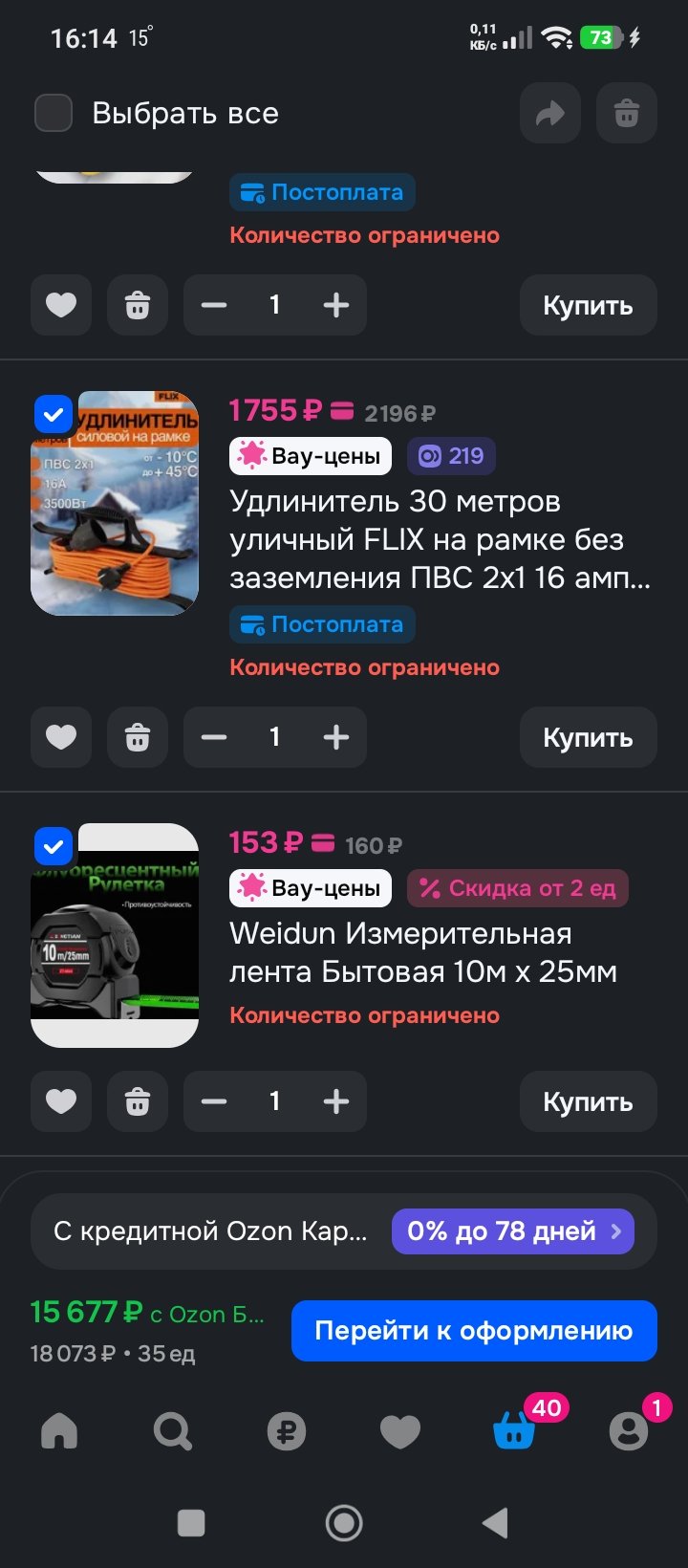Screen dimensions: 688x1568
Task: Go back with system back button
Action: (x=495, y=1522)
